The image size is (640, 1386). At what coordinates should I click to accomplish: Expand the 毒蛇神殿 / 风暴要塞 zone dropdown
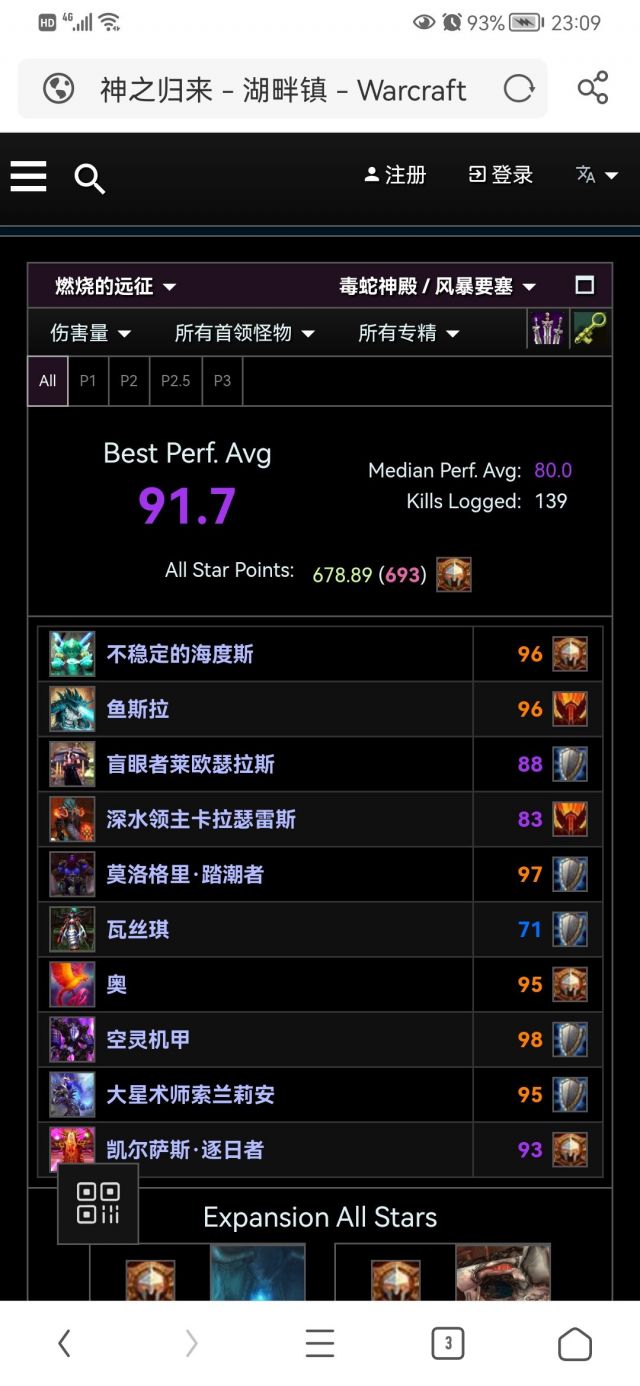(437, 287)
